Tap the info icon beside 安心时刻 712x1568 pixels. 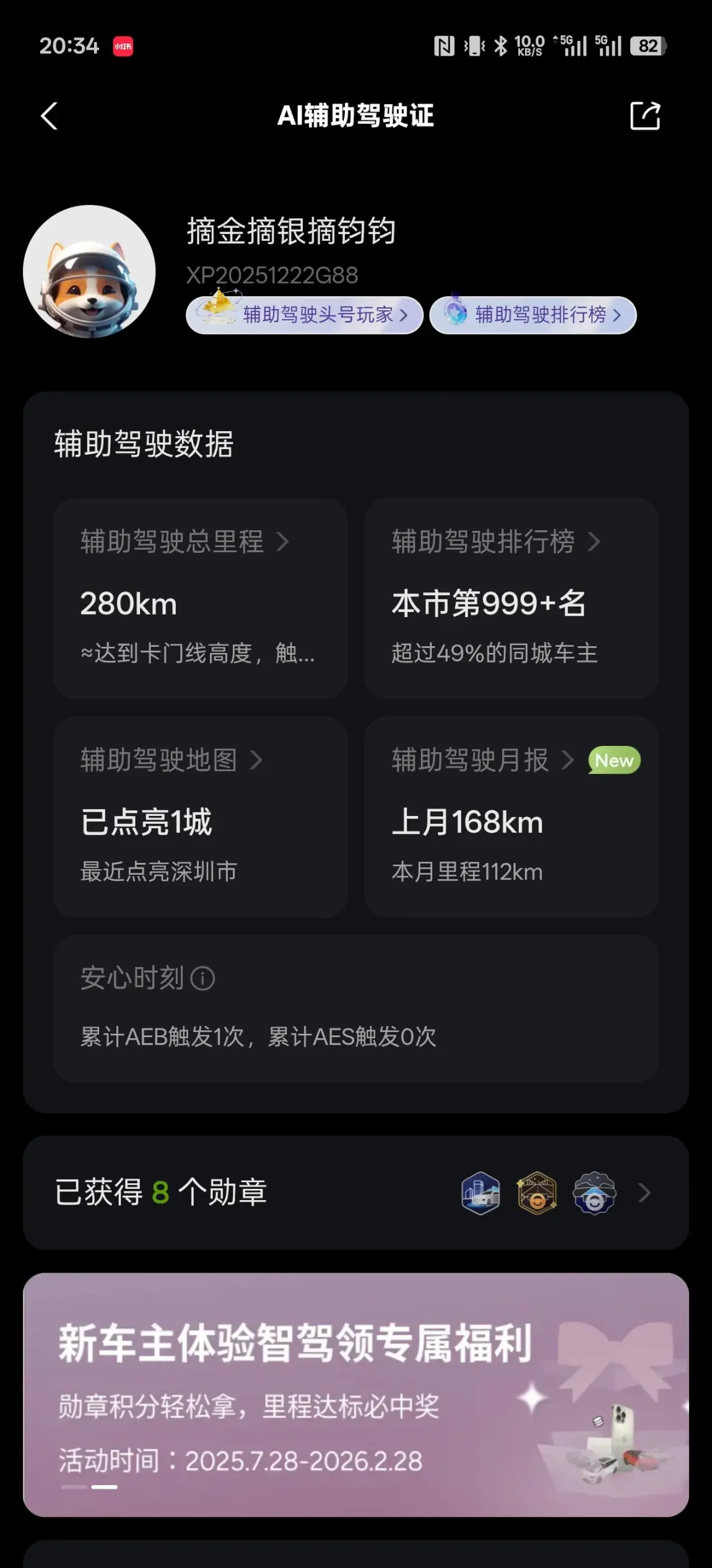[x=202, y=979]
